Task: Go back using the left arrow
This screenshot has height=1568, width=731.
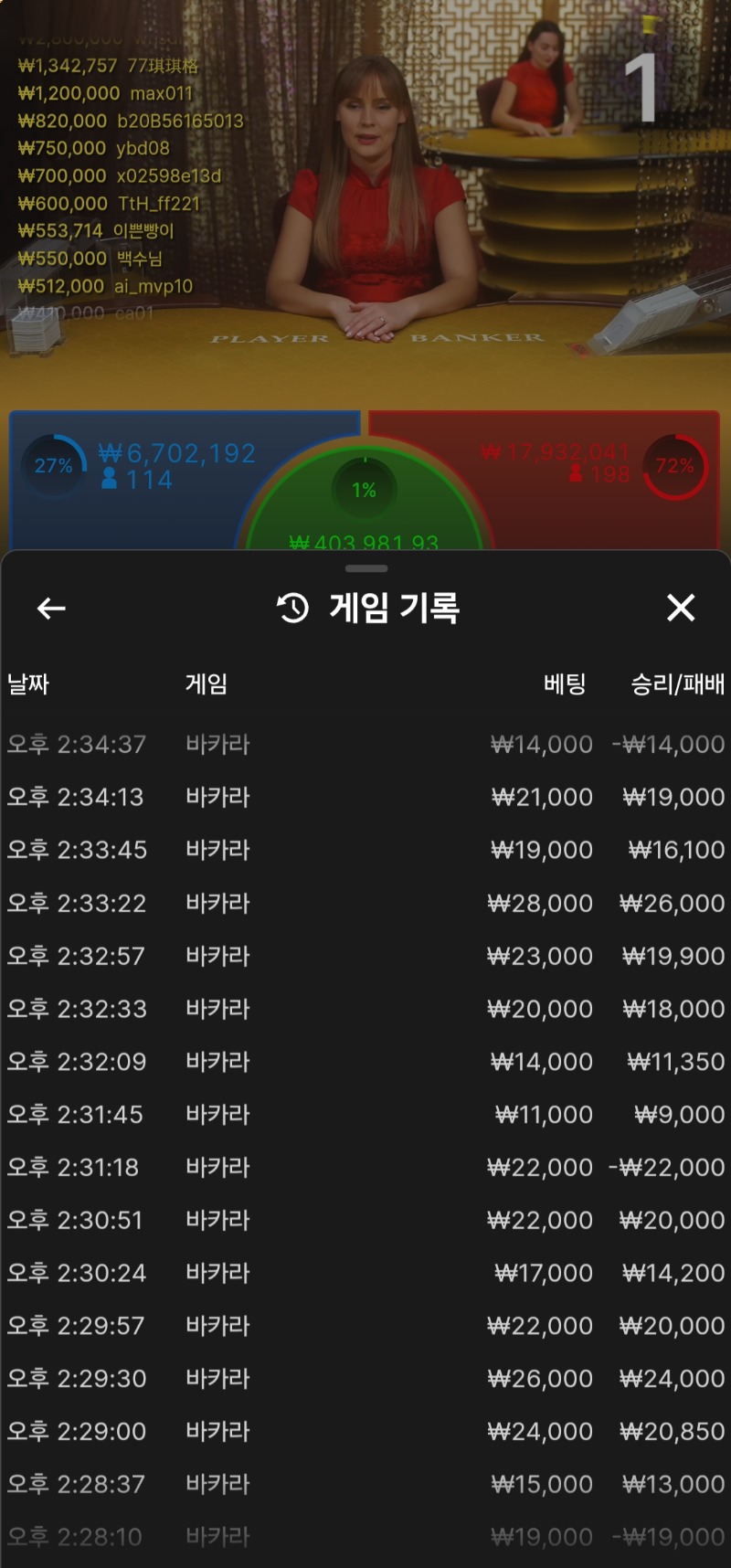Action: tap(51, 608)
